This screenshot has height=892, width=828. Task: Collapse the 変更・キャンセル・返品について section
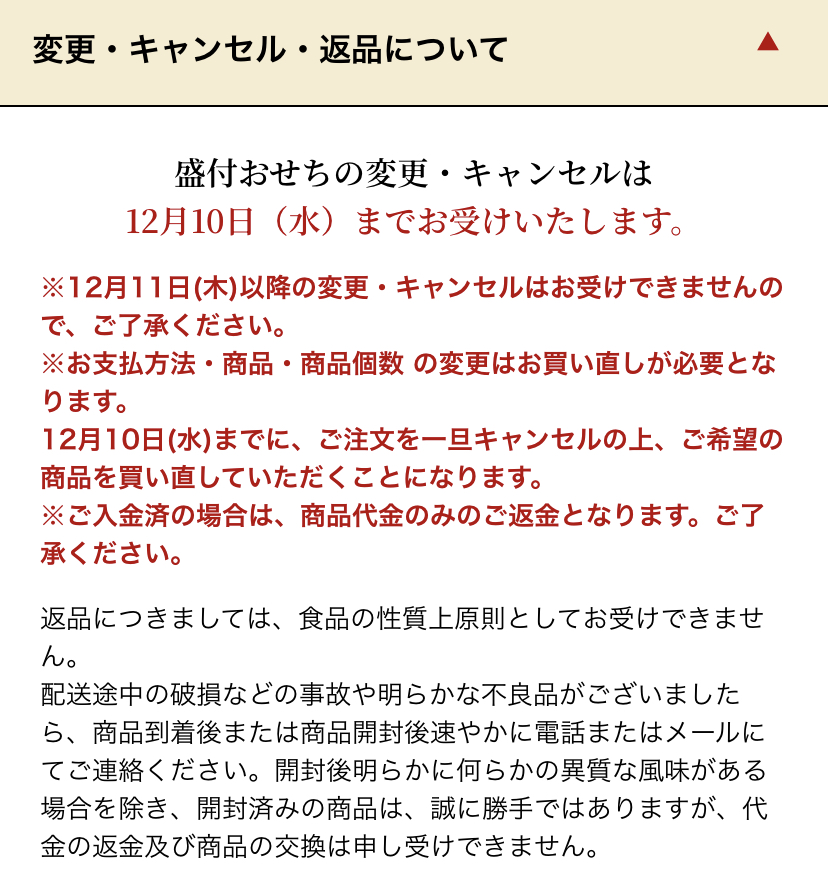(767, 42)
